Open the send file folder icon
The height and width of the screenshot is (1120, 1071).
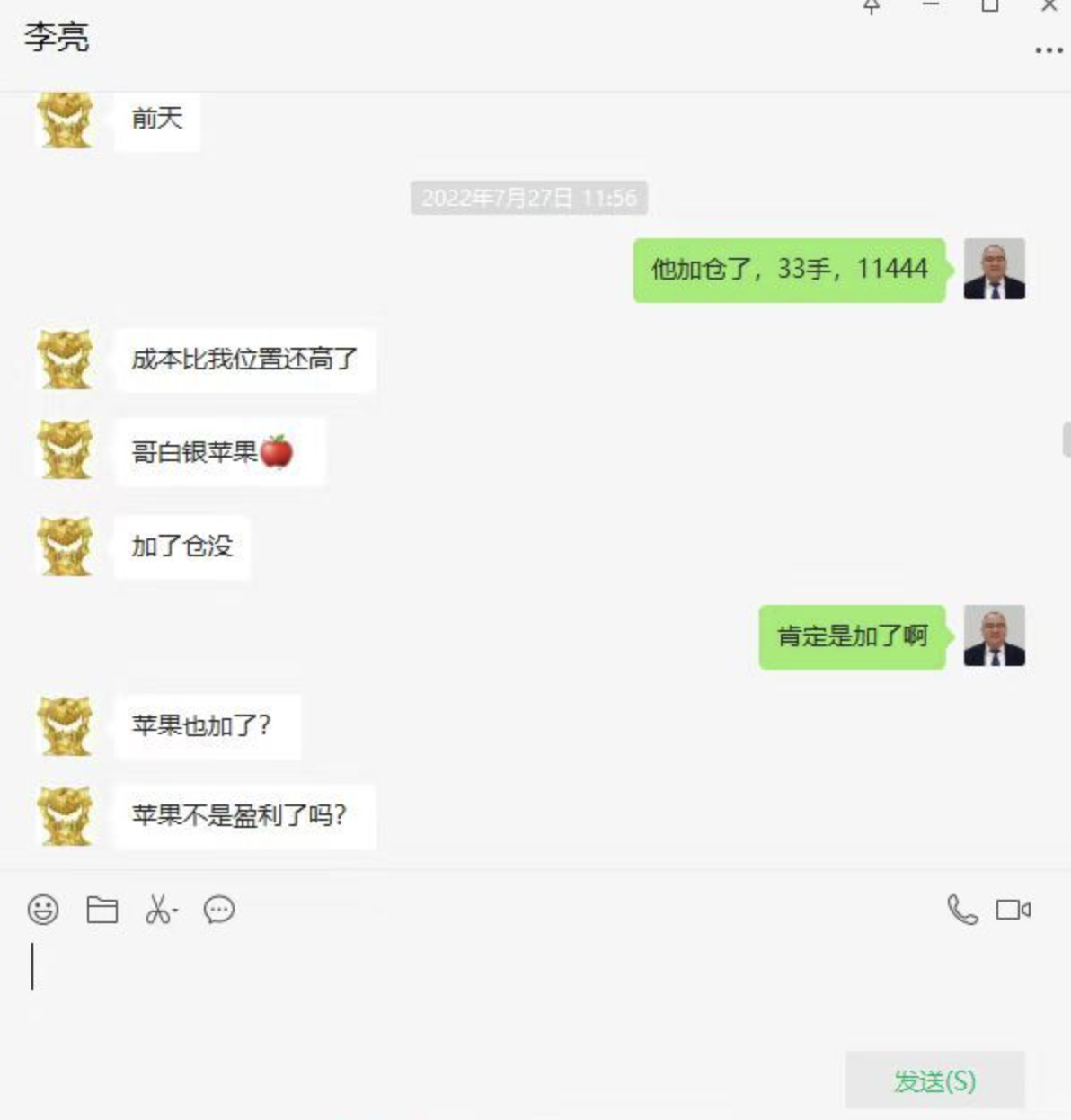[x=102, y=910]
